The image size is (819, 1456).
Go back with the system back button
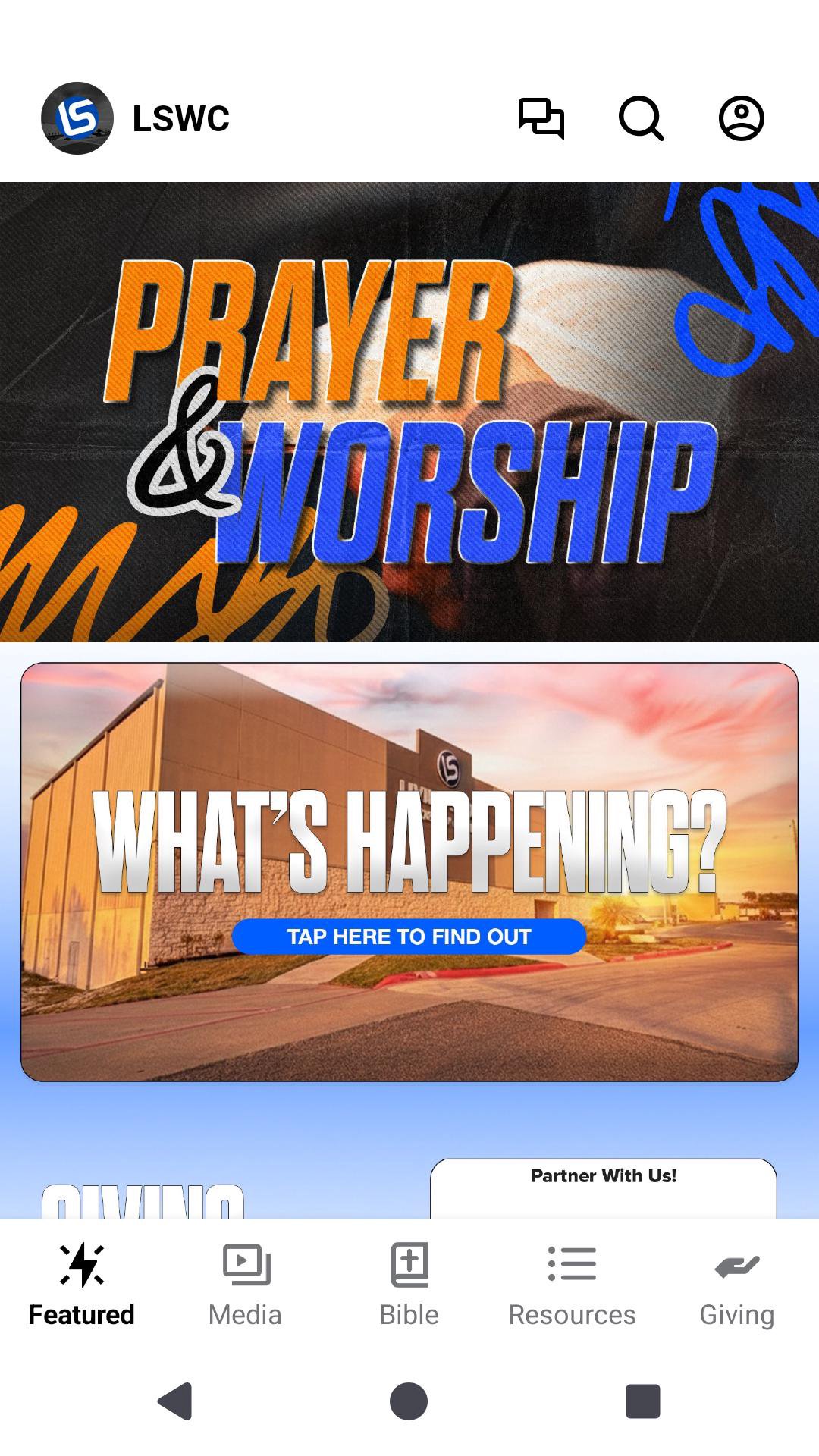[x=175, y=1401]
